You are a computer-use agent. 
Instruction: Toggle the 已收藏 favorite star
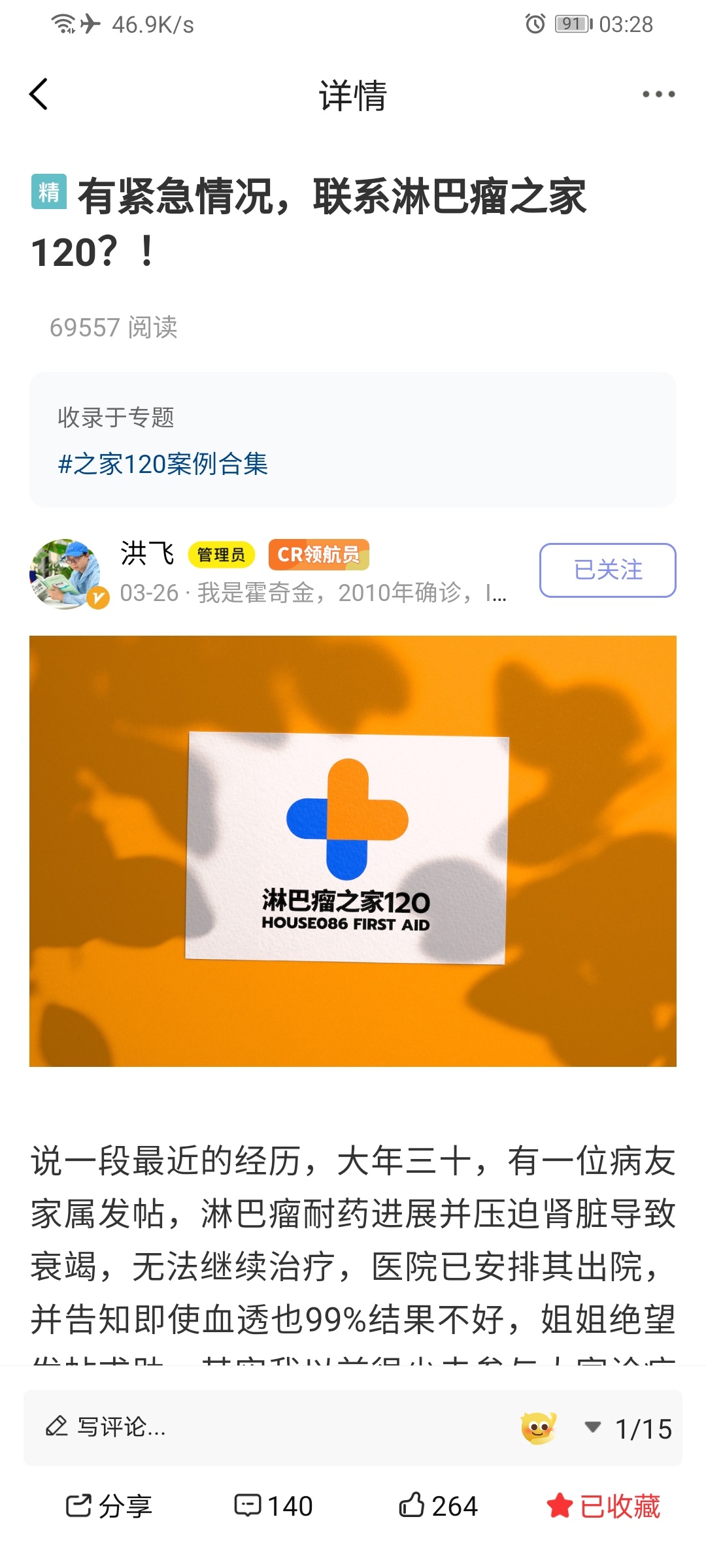point(603,1506)
